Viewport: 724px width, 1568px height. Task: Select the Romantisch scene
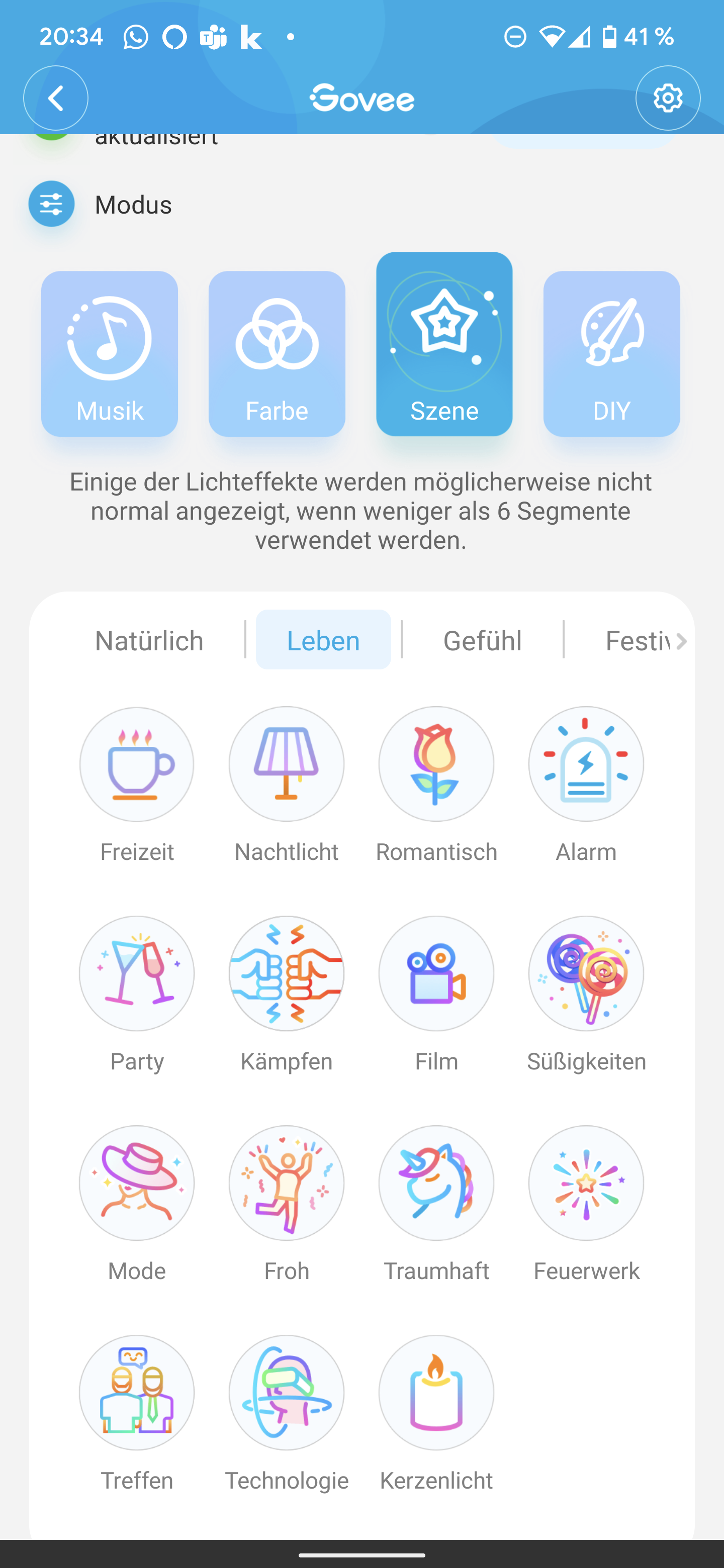click(x=436, y=764)
